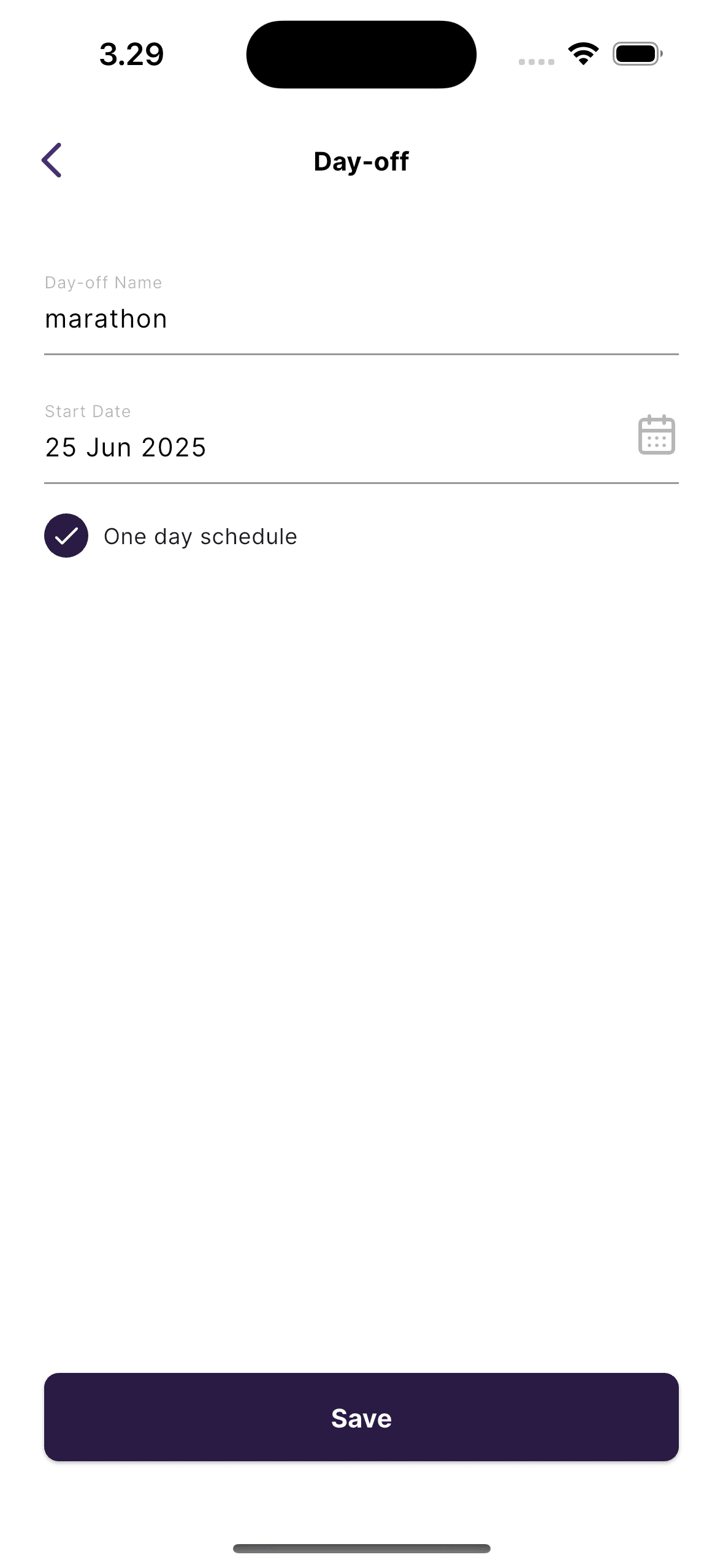723x1568 pixels.
Task: Save the day-off entry
Action: coord(361,1418)
